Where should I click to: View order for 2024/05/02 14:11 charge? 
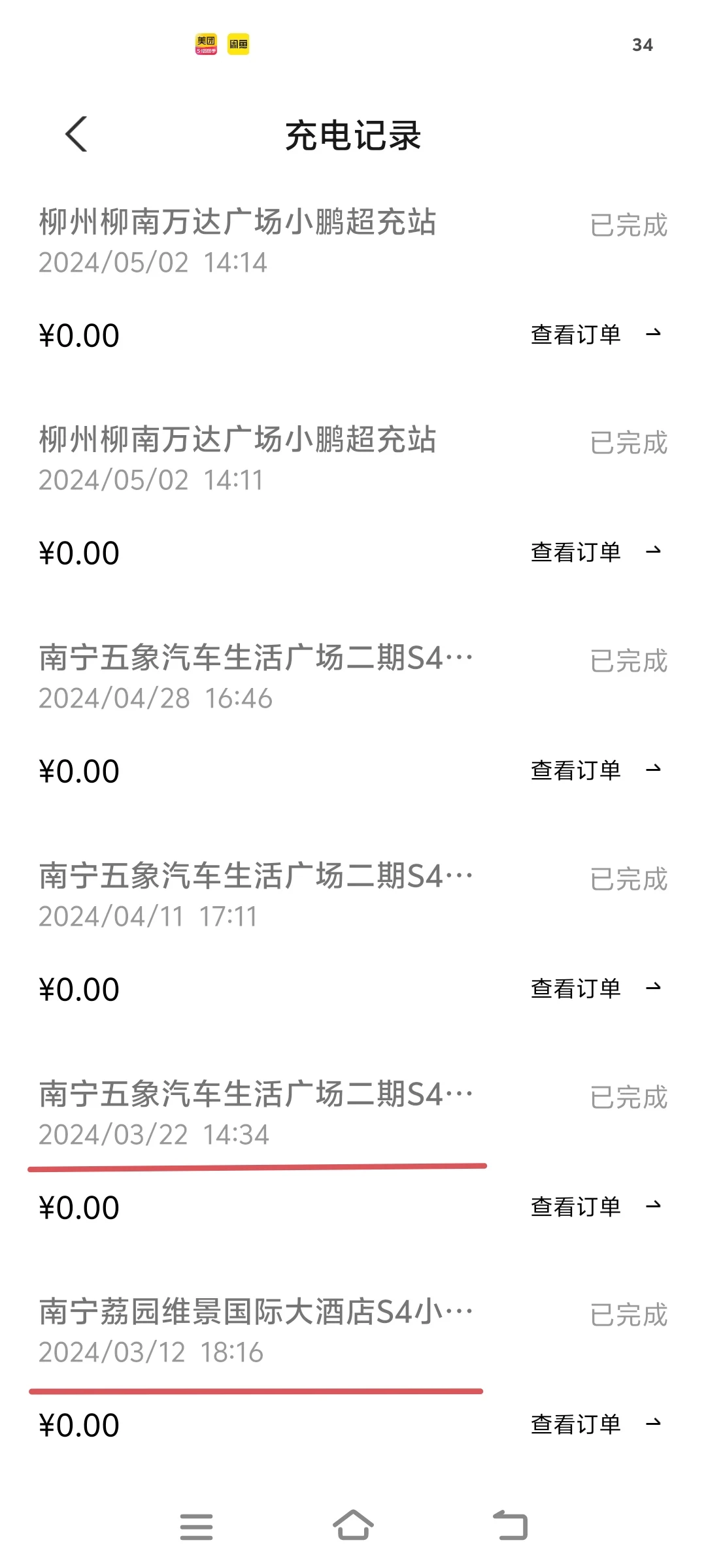[596, 552]
